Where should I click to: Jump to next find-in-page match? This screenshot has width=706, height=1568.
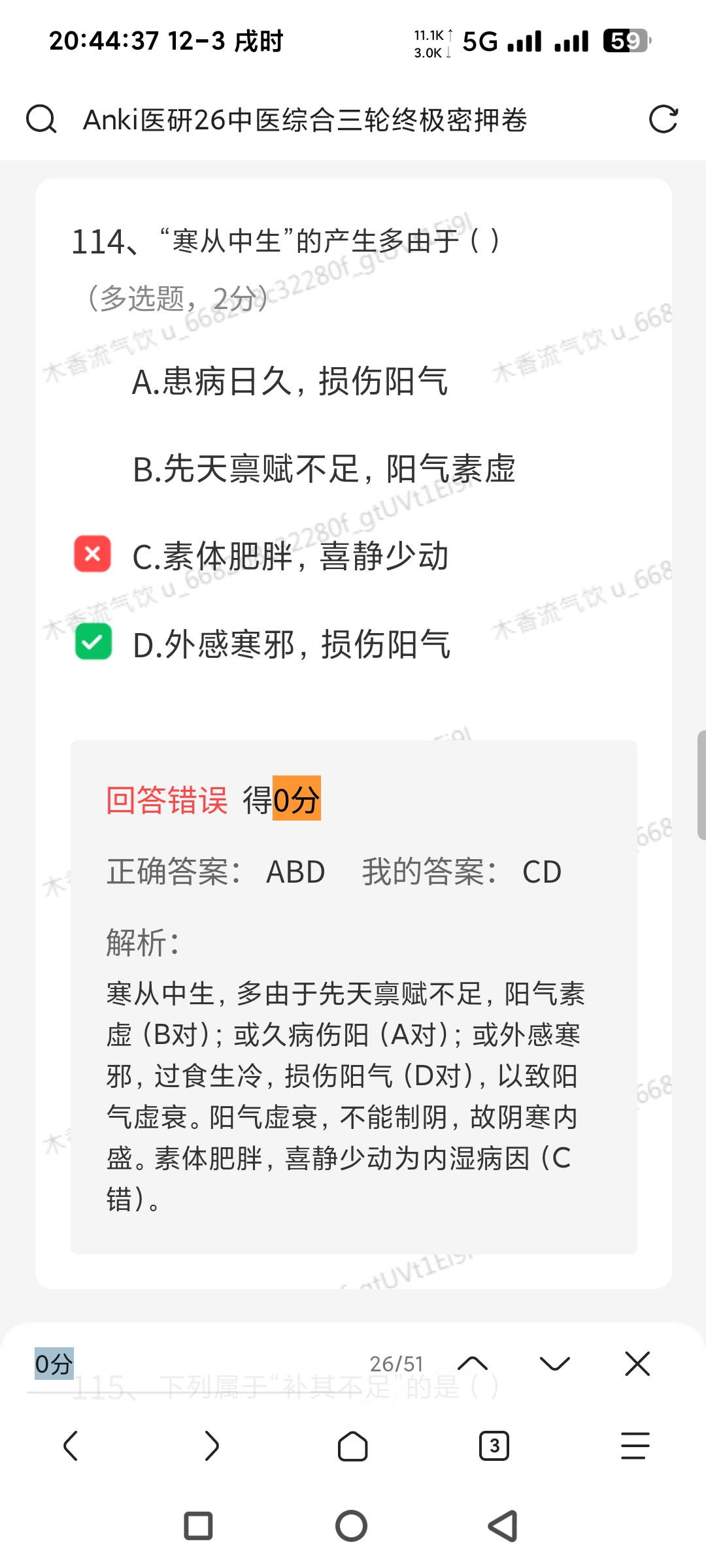pos(555,1364)
